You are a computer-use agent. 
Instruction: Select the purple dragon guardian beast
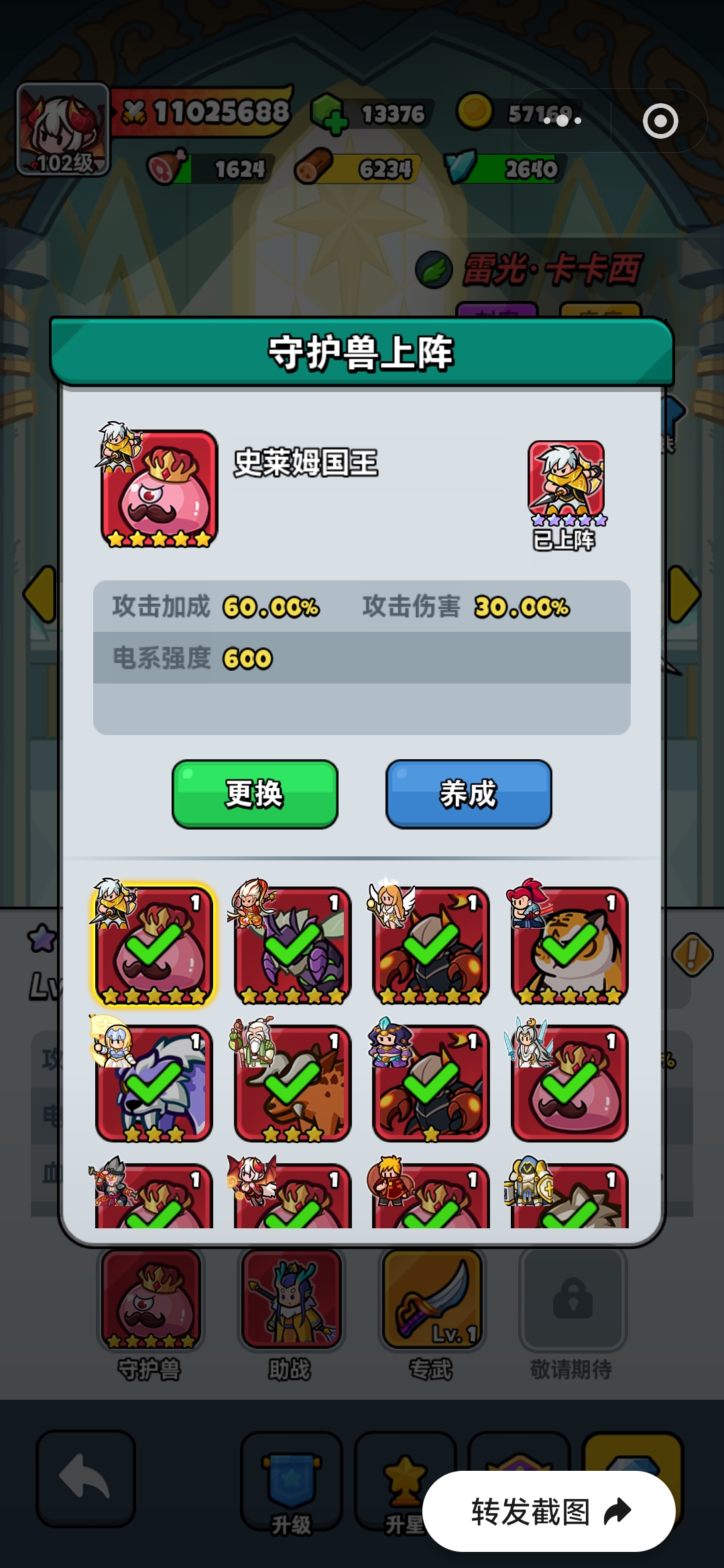pyautogui.click(x=292, y=945)
